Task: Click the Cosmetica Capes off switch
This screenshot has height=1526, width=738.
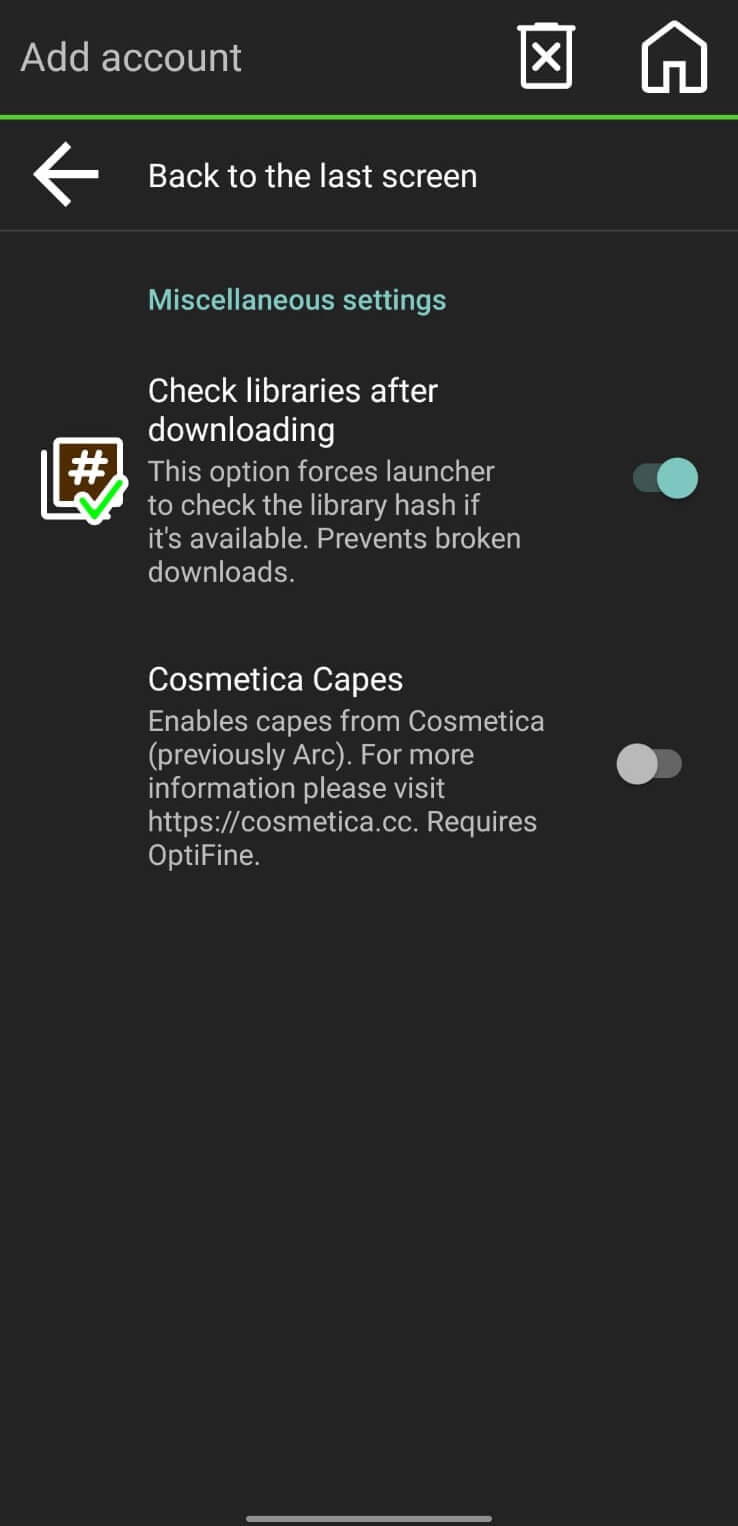Action: (x=648, y=763)
